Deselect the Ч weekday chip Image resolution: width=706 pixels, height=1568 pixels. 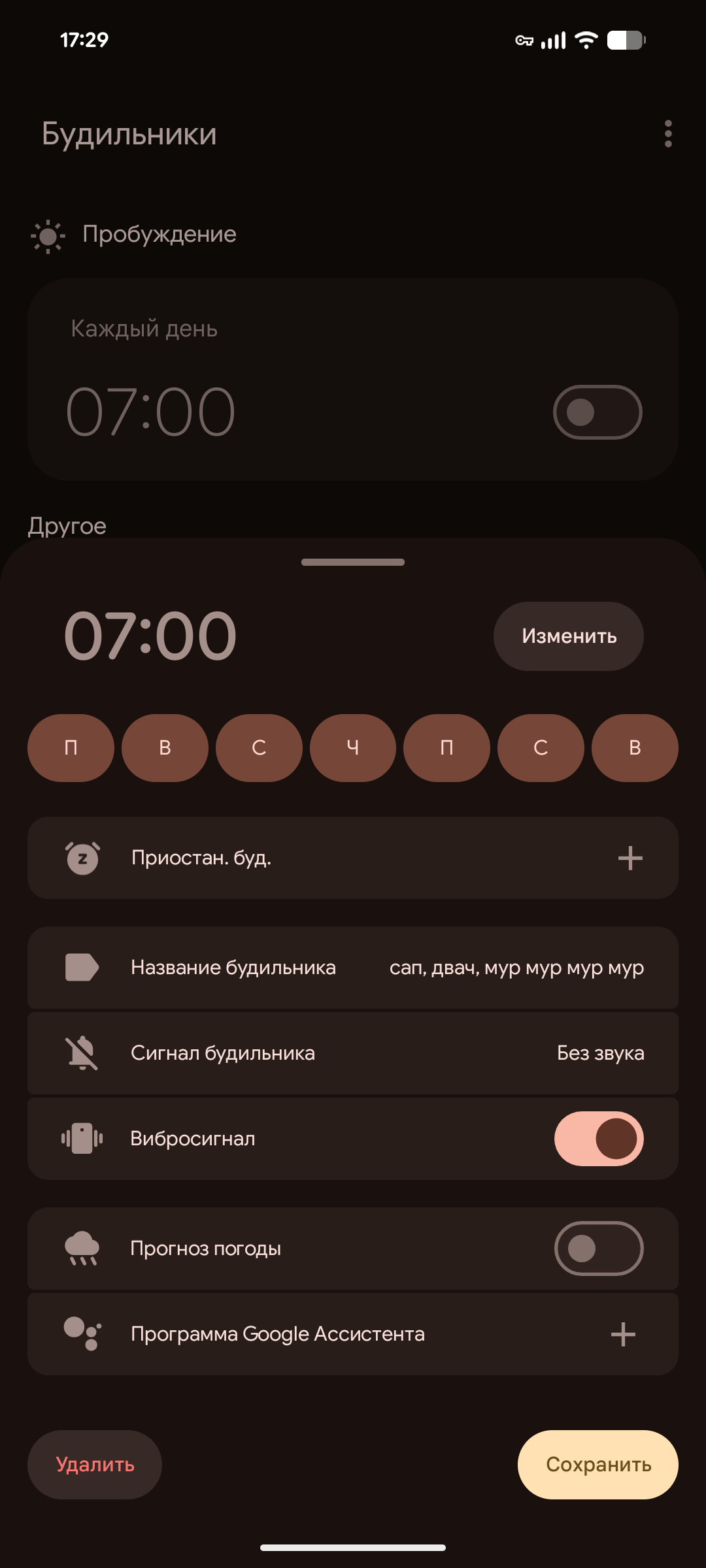pos(352,747)
